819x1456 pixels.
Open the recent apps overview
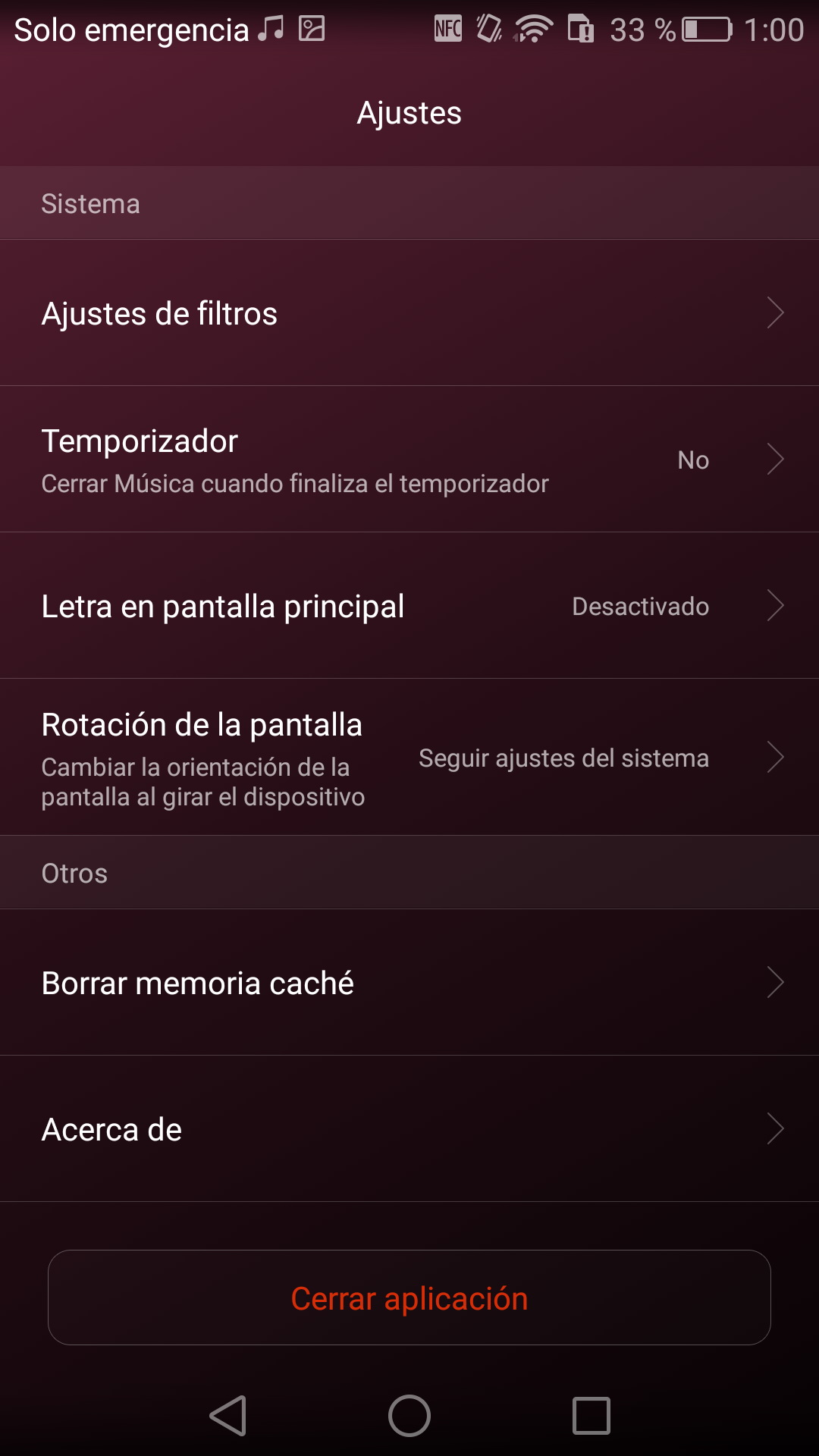click(x=591, y=1416)
